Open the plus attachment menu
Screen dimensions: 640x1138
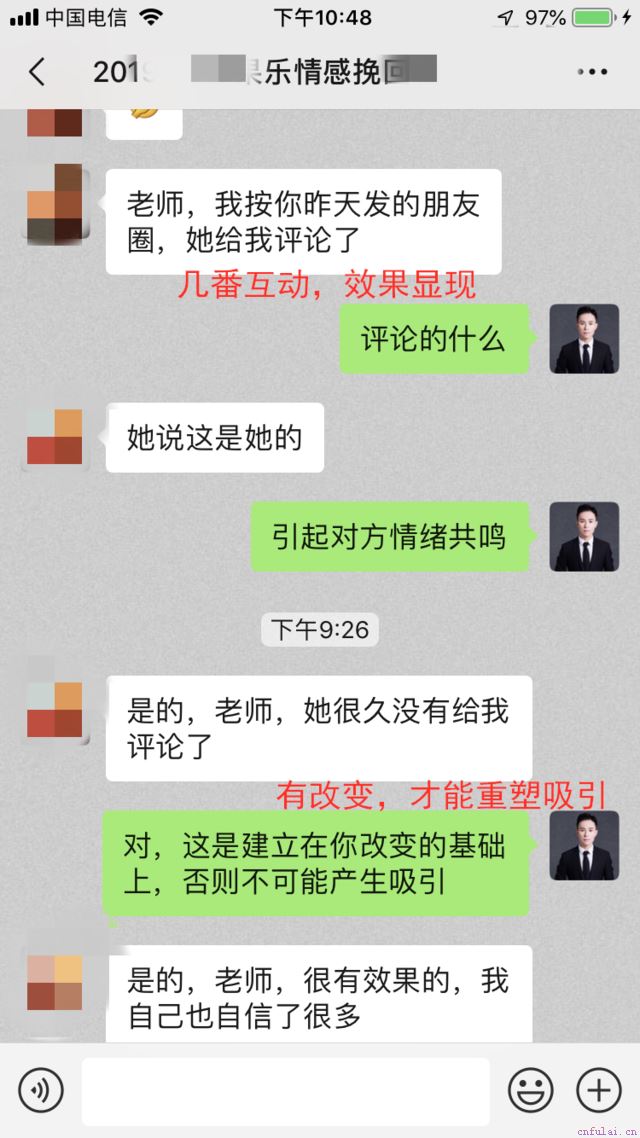click(x=599, y=1090)
